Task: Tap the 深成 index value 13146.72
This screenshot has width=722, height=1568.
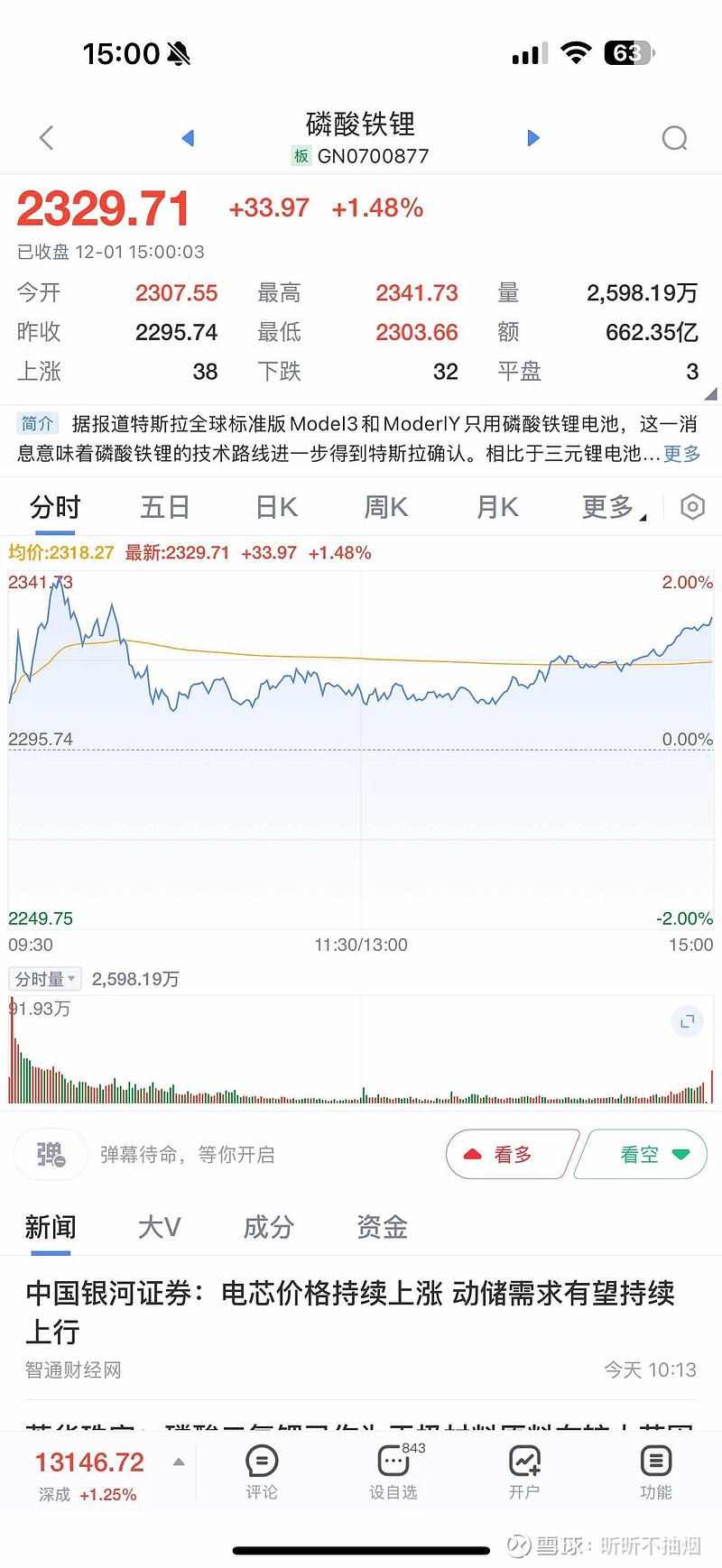Action: [88, 1455]
